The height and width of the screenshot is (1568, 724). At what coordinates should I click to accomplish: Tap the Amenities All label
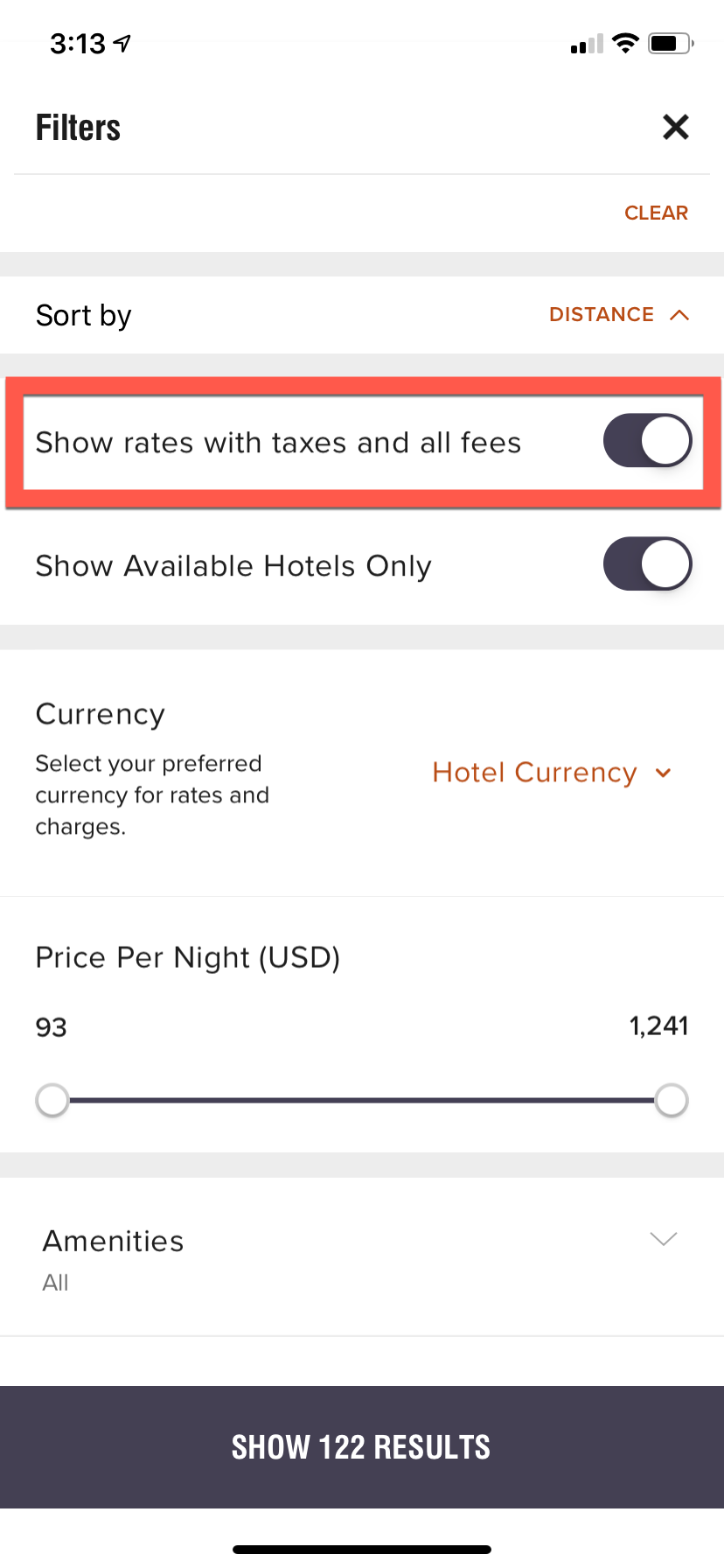tap(55, 1282)
